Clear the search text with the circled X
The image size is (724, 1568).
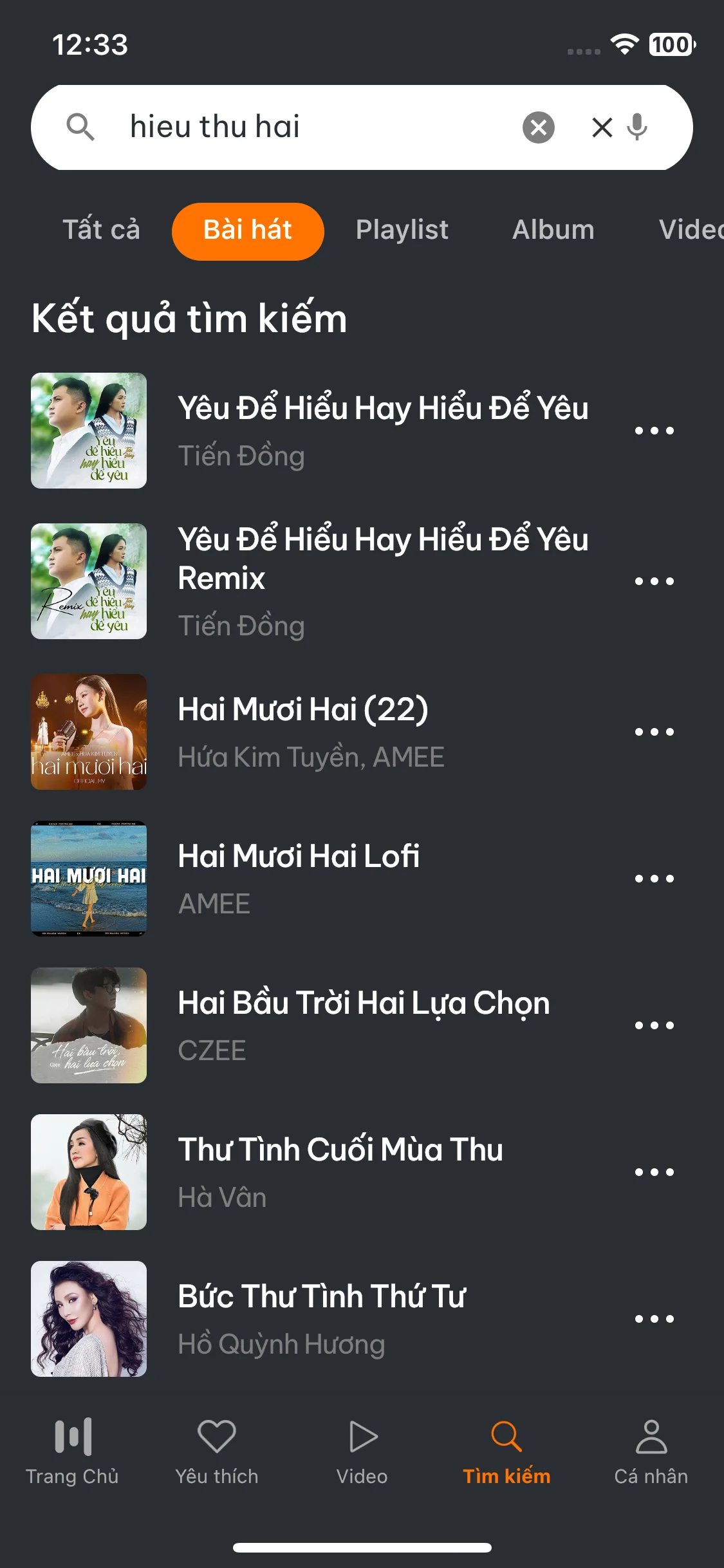[x=539, y=127]
